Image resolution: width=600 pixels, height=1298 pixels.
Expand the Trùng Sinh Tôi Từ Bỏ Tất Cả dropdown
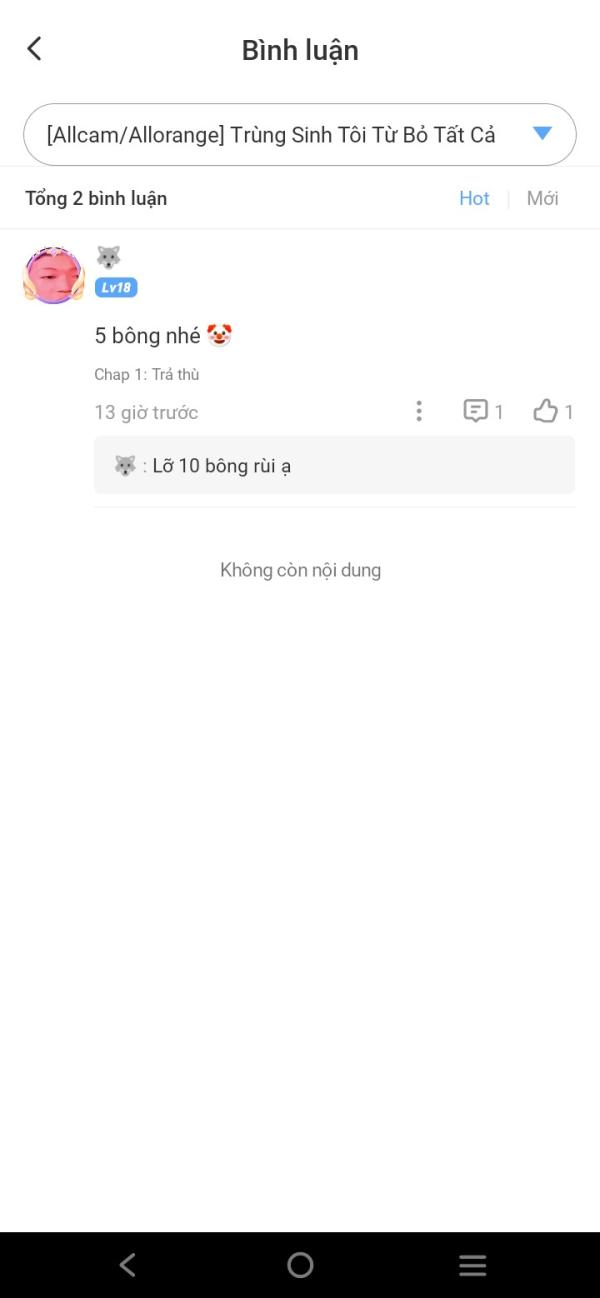click(x=542, y=134)
